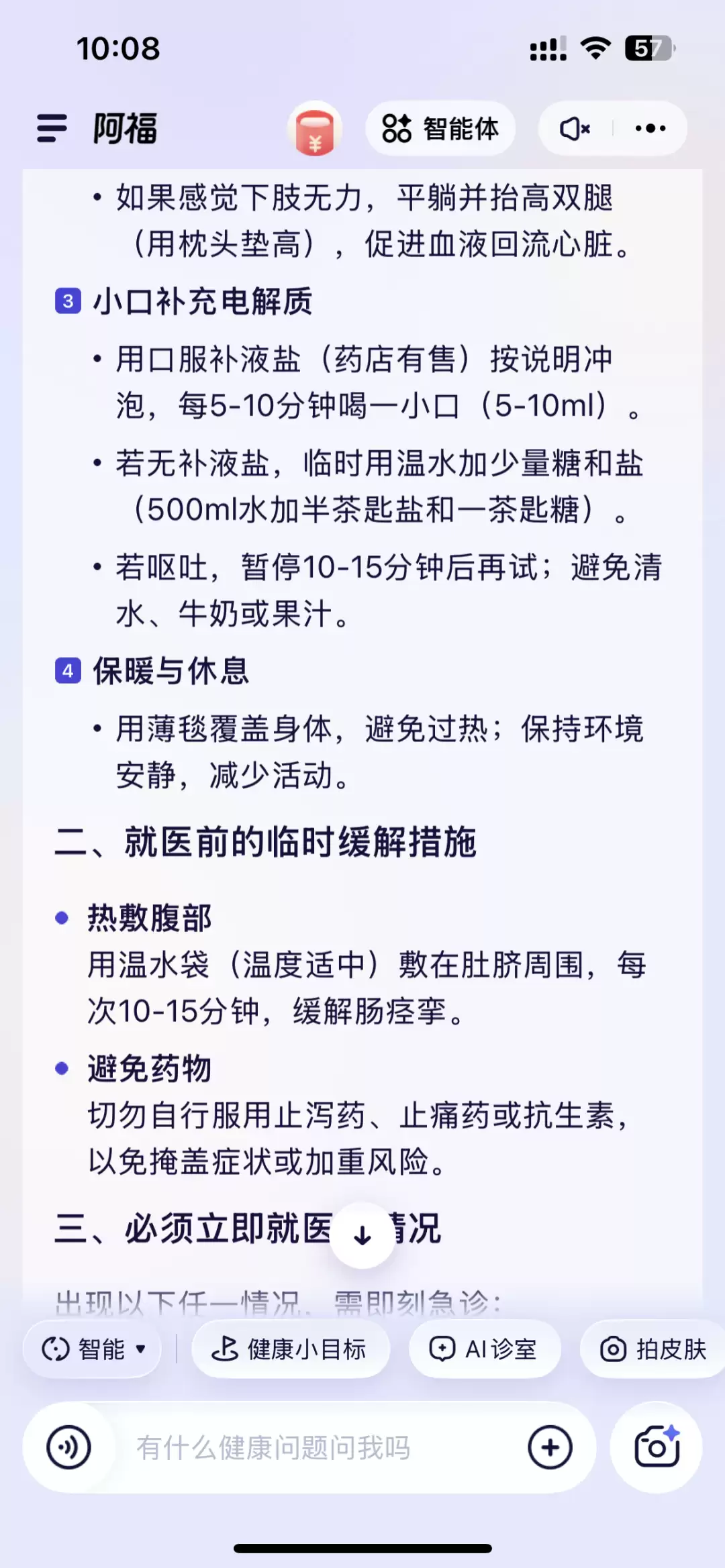The height and width of the screenshot is (1568, 725).
Task: Start voice input with the sound-wave icon
Action: point(68,1447)
